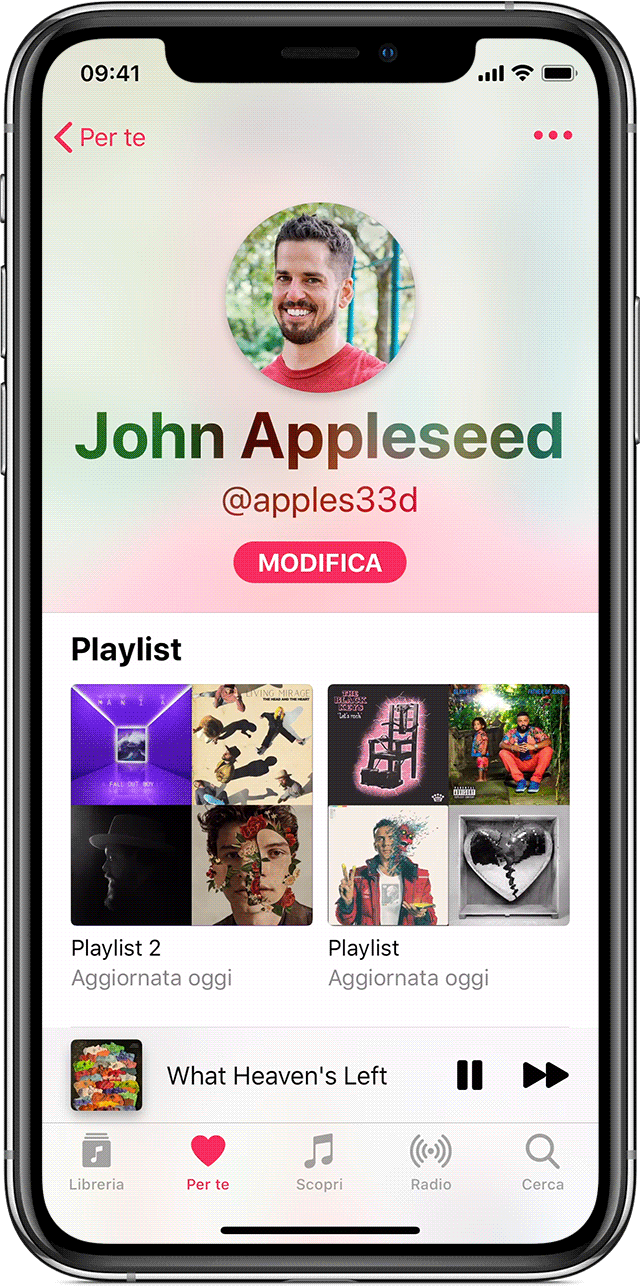Go to the Cerca tab
640x1286 pixels.
542,1161
